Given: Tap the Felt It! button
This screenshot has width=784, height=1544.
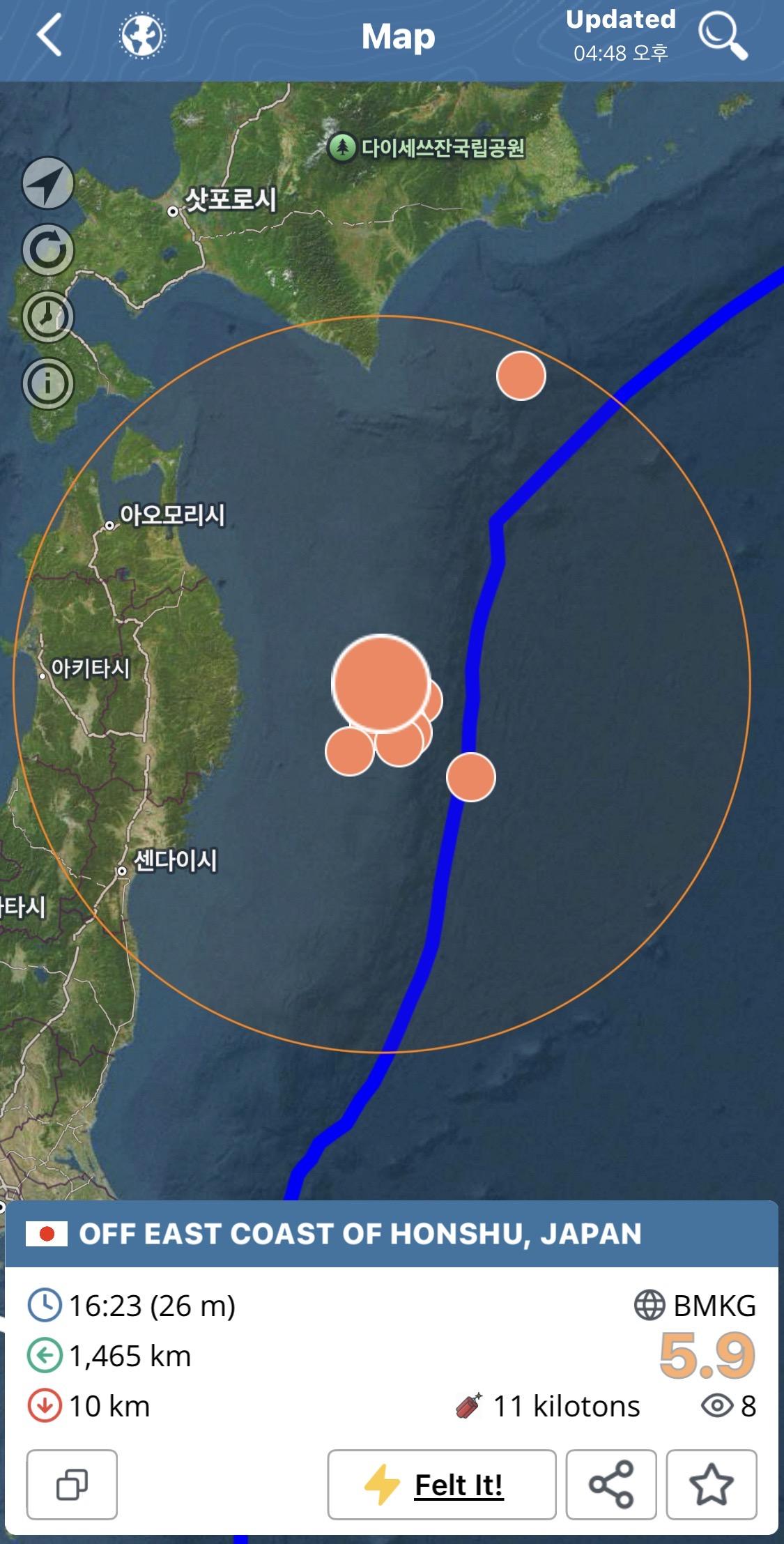Looking at the screenshot, I should click(x=441, y=1485).
